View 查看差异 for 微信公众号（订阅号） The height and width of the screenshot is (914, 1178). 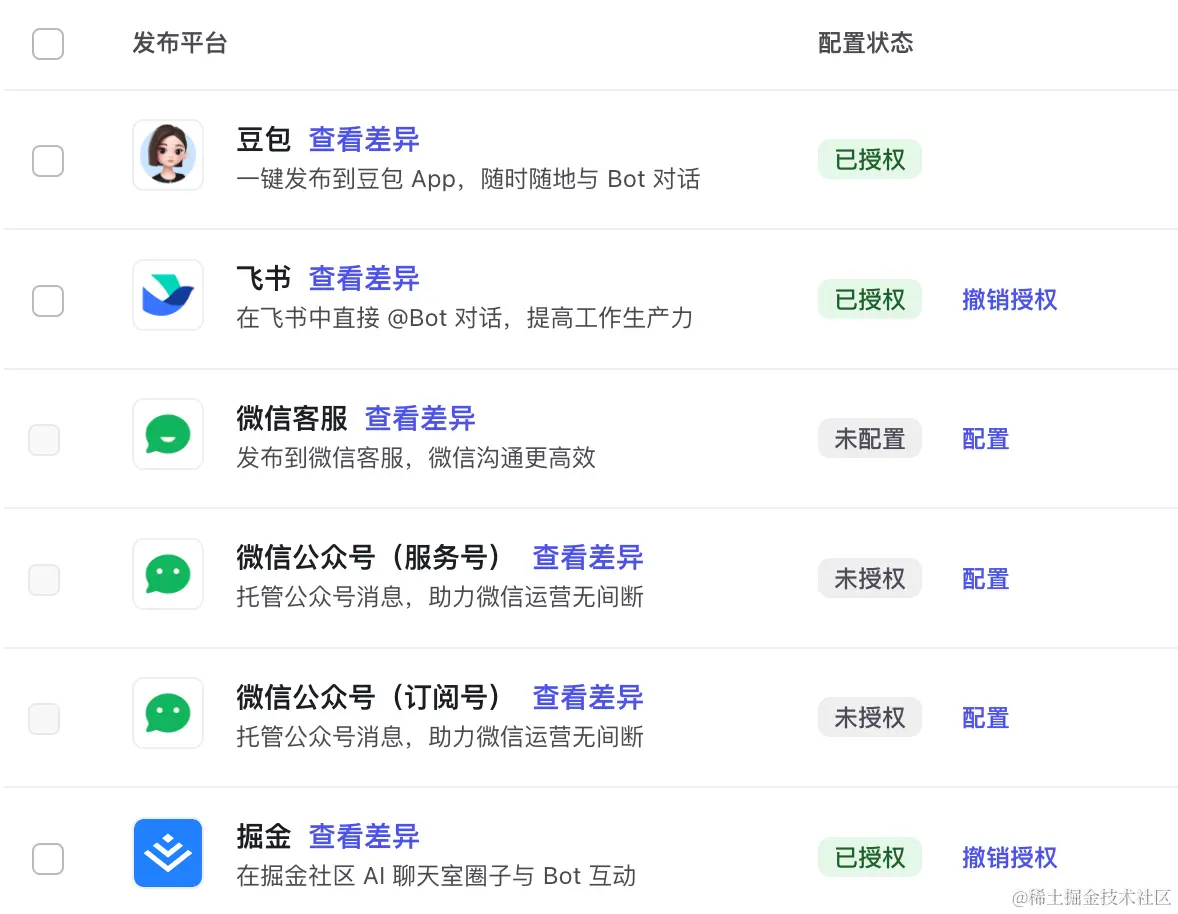(588, 697)
